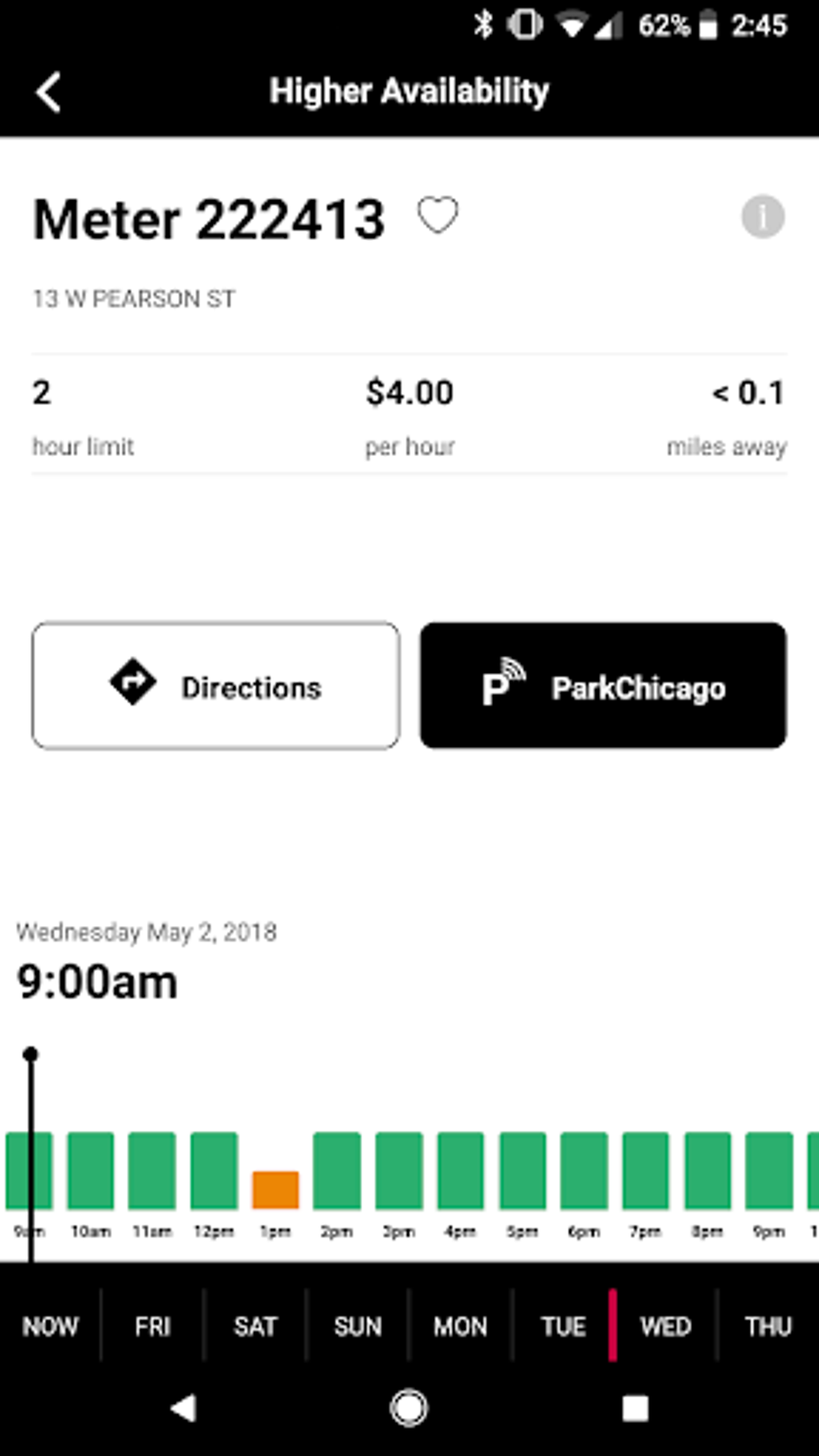Viewport: 819px width, 1456px height.
Task: Switch to TUE availability
Action: (563, 1327)
